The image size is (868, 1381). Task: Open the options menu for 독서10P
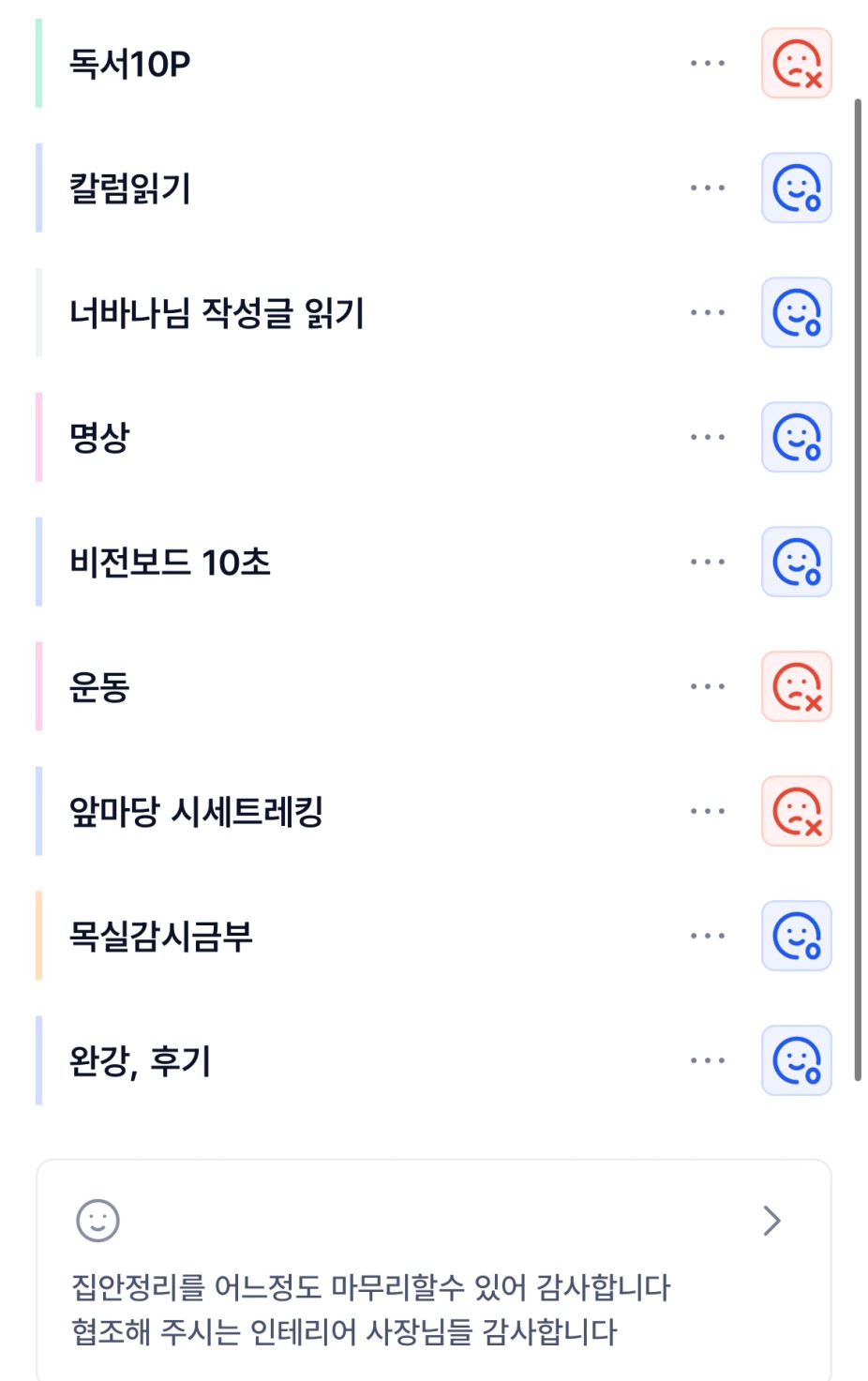pos(707,64)
